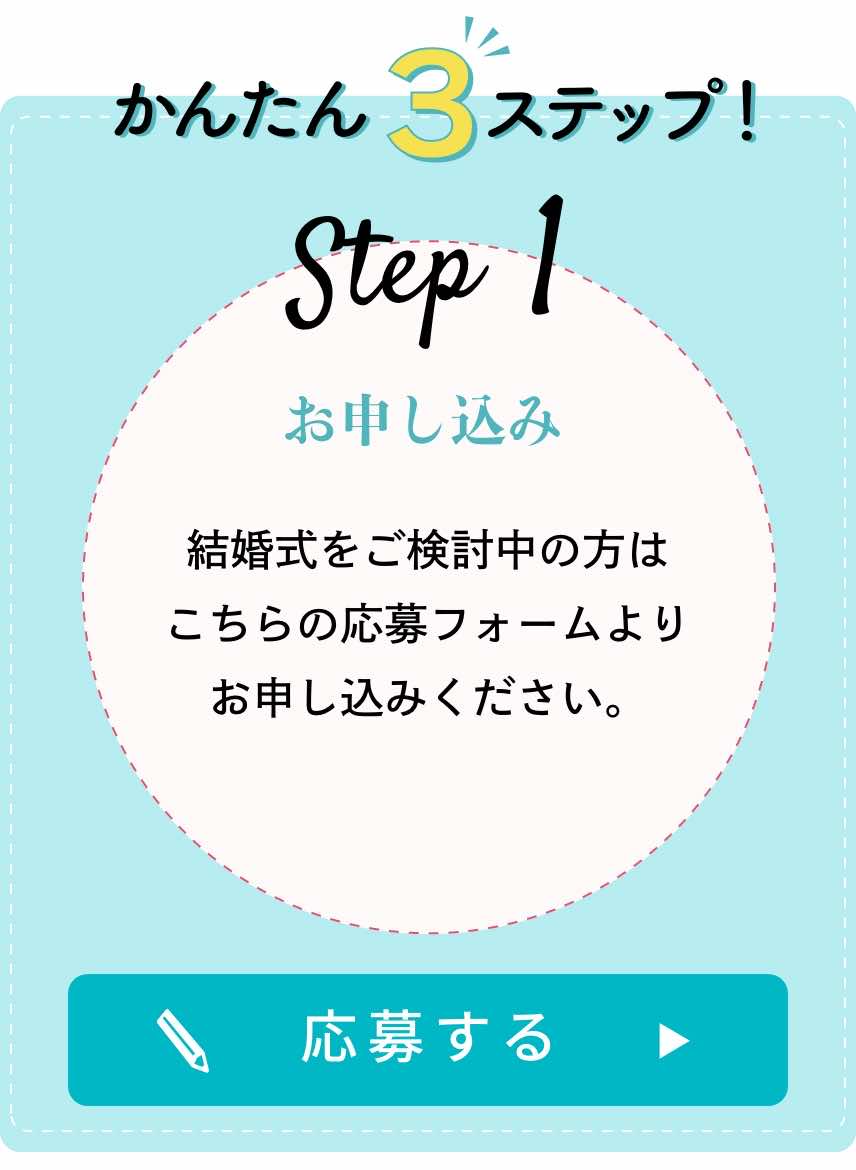Tap the 応募する apply button
The image size is (856, 1170).
(x=428, y=1039)
